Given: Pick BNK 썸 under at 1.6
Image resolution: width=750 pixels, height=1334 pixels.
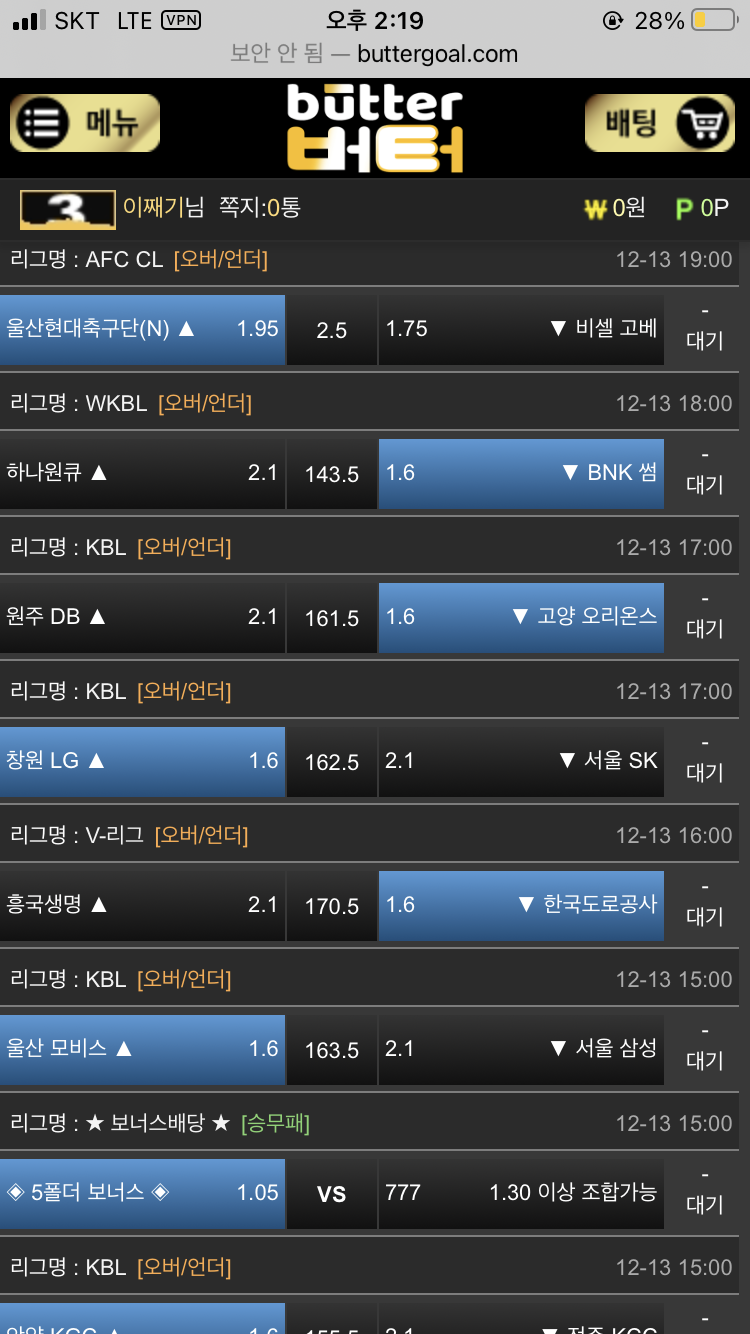Looking at the screenshot, I should point(521,473).
